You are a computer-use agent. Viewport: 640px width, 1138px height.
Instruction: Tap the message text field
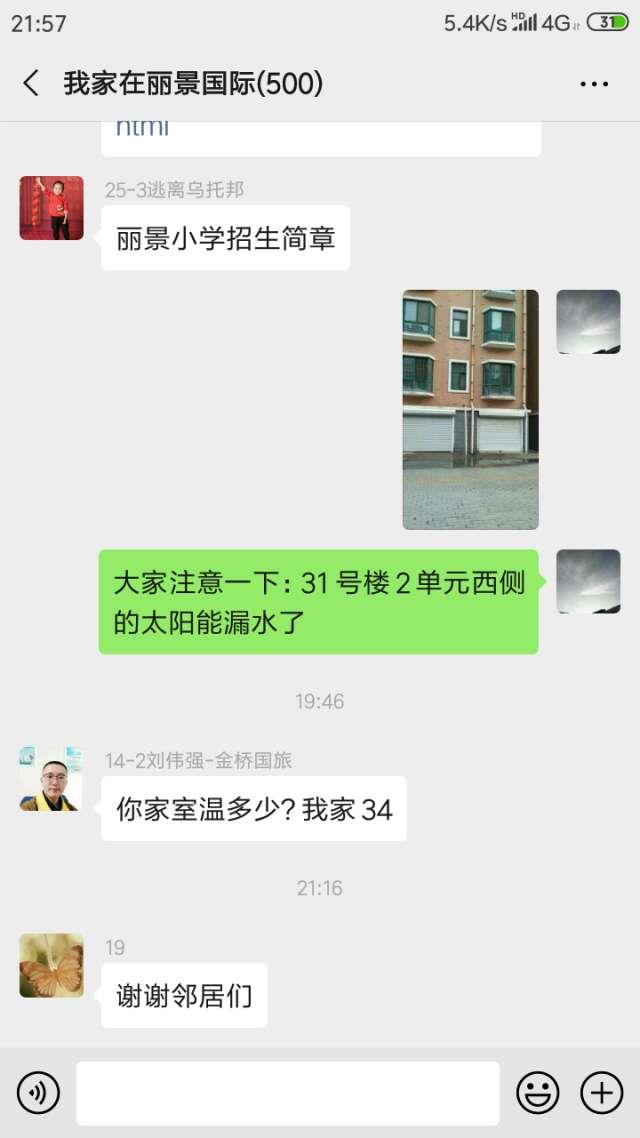point(287,1093)
